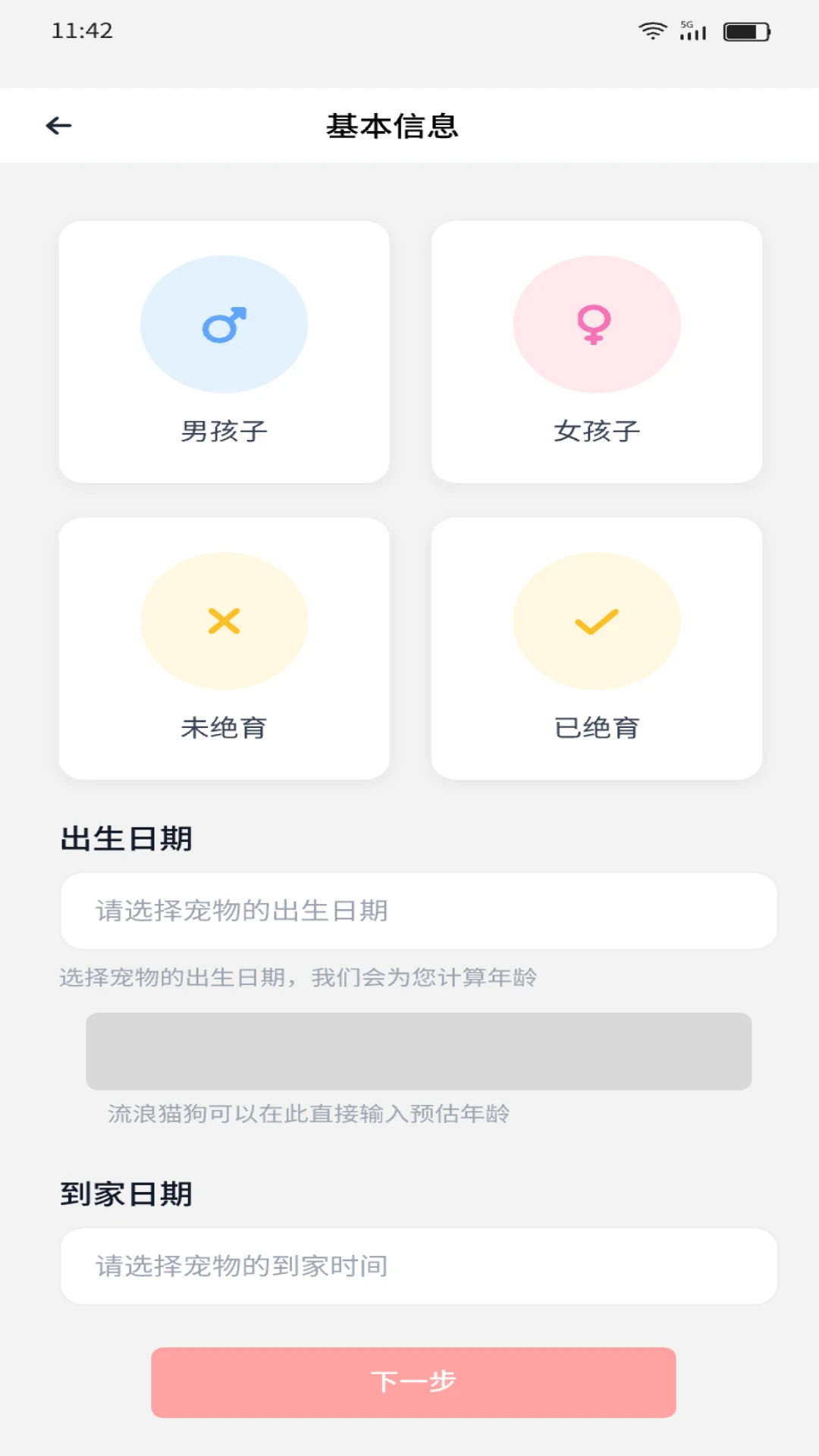Click the gray estimated age input box
Image resolution: width=819 pixels, height=1456 pixels.
(418, 1051)
